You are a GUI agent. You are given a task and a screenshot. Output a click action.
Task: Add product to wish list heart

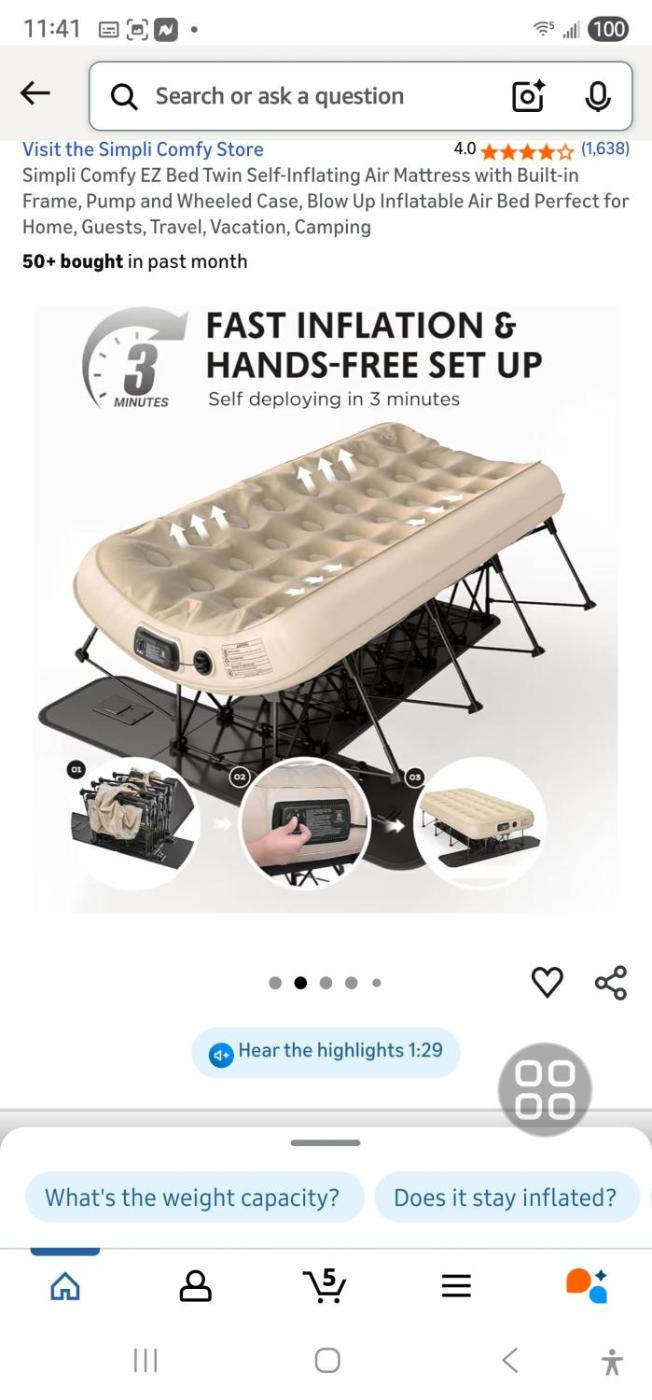point(547,982)
